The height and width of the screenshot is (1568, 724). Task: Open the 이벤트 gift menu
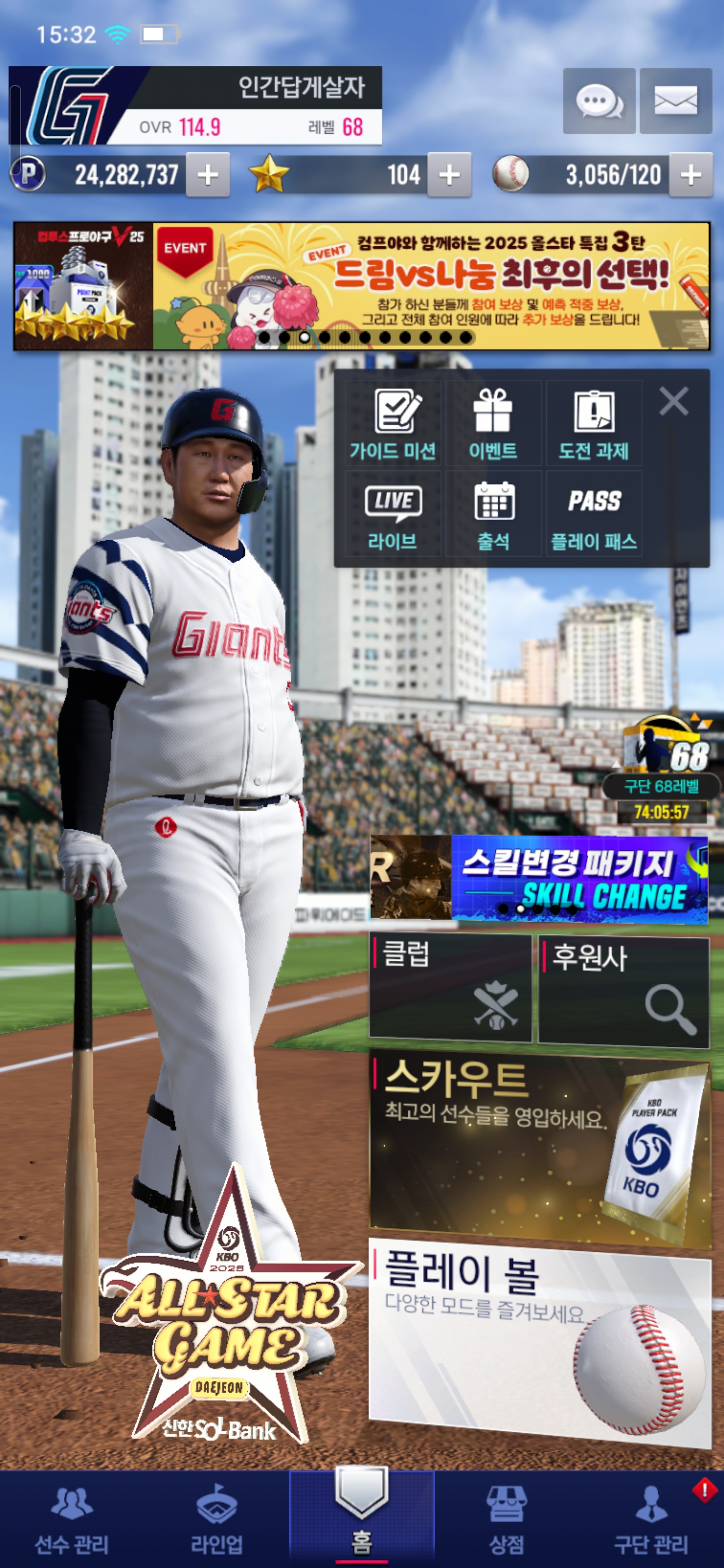(x=493, y=424)
